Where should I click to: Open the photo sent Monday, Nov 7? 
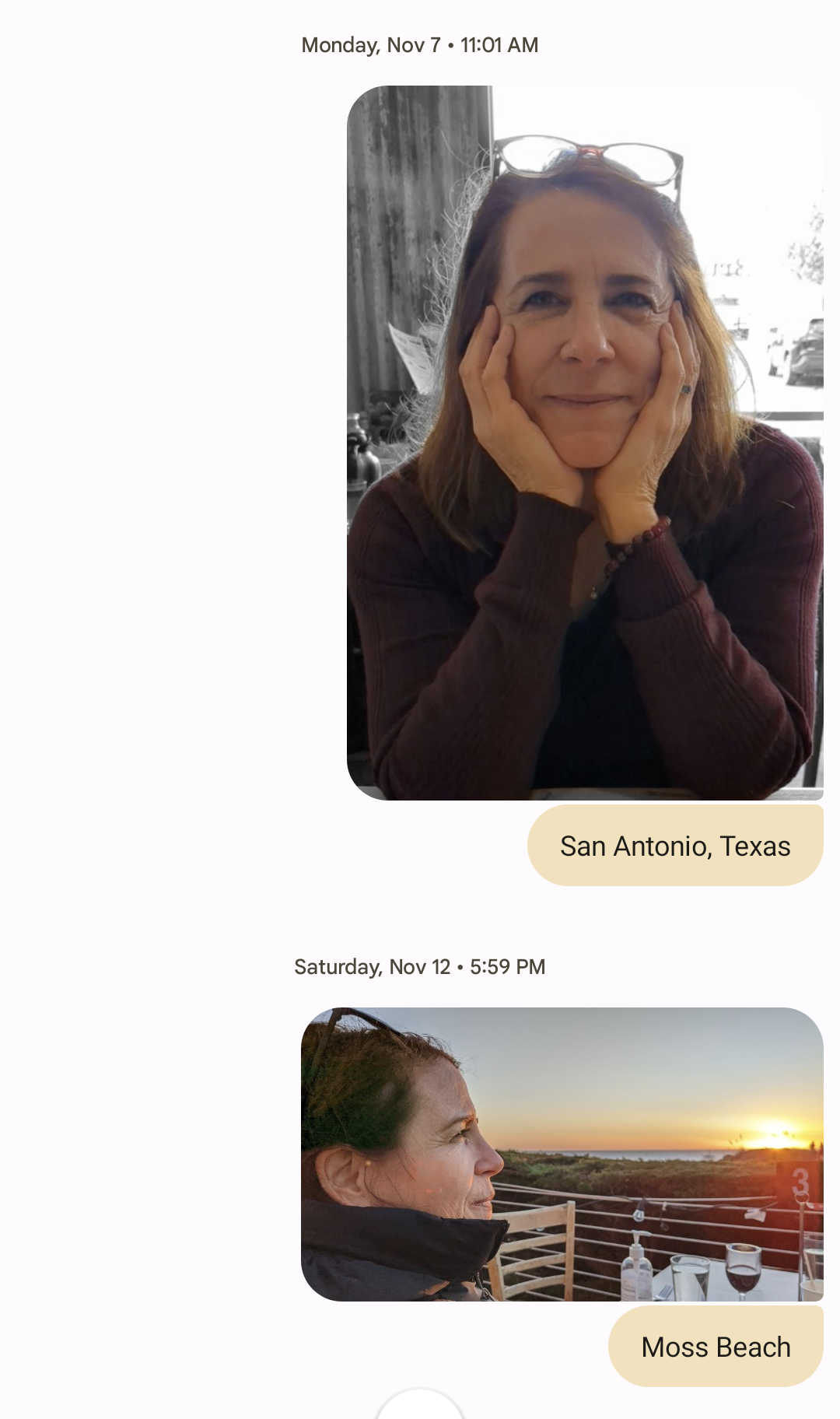[585, 443]
